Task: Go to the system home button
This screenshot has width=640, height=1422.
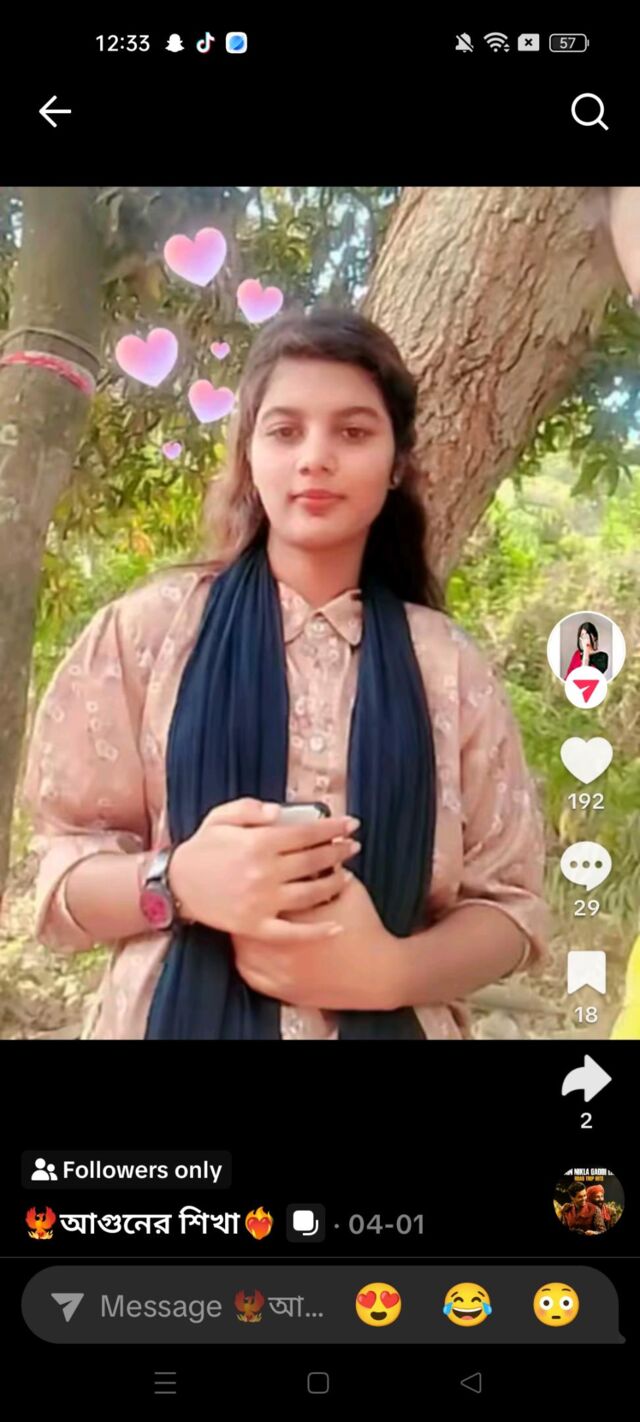Action: point(318,1383)
